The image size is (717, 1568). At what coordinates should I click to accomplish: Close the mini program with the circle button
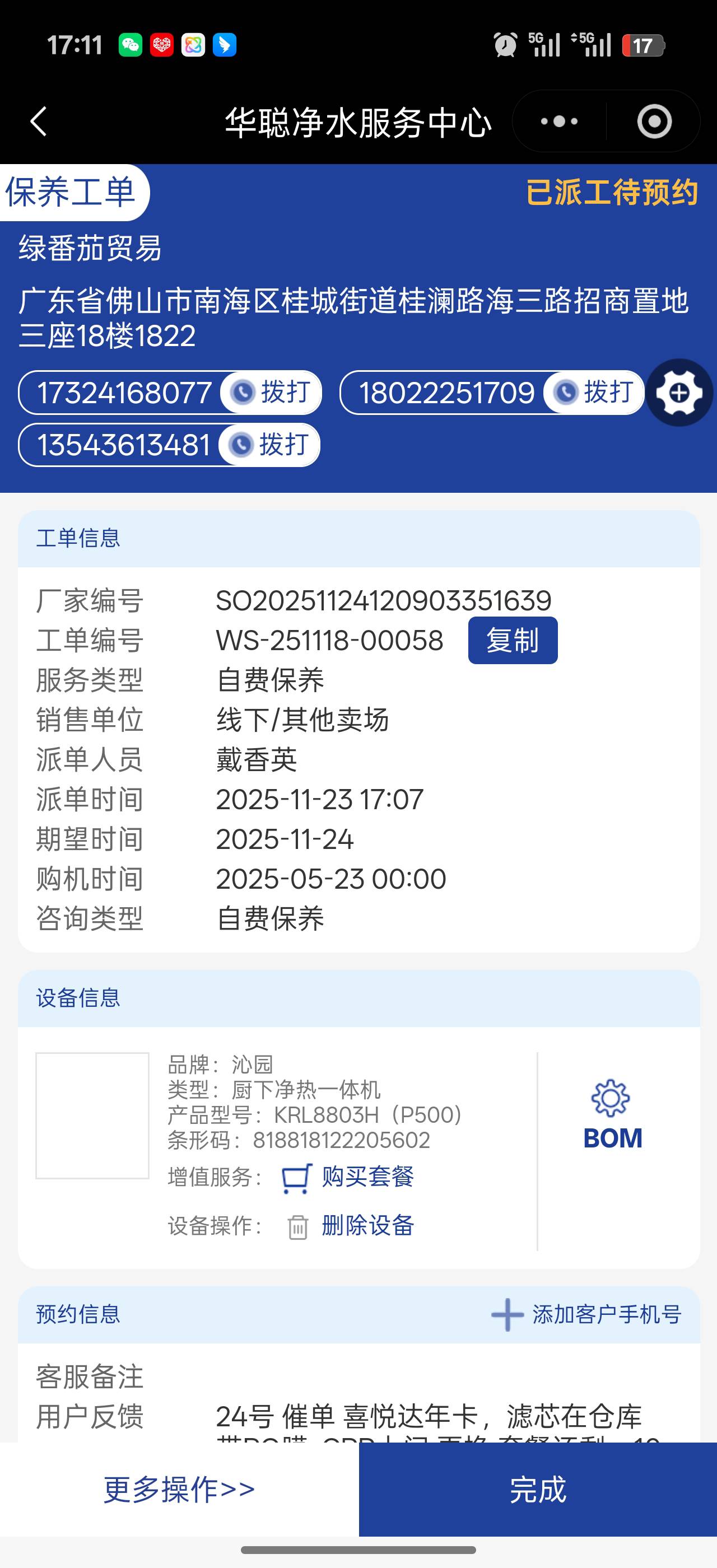coord(654,122)
